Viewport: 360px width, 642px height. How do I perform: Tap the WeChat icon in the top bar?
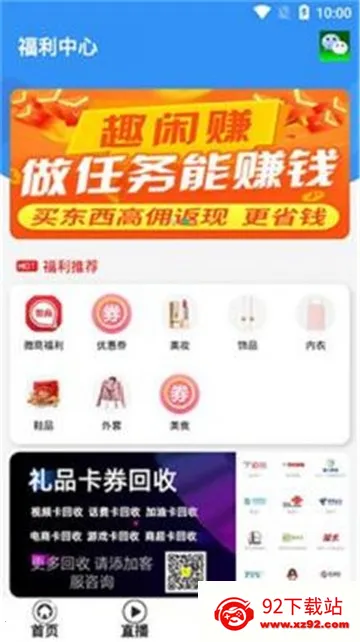335,46
